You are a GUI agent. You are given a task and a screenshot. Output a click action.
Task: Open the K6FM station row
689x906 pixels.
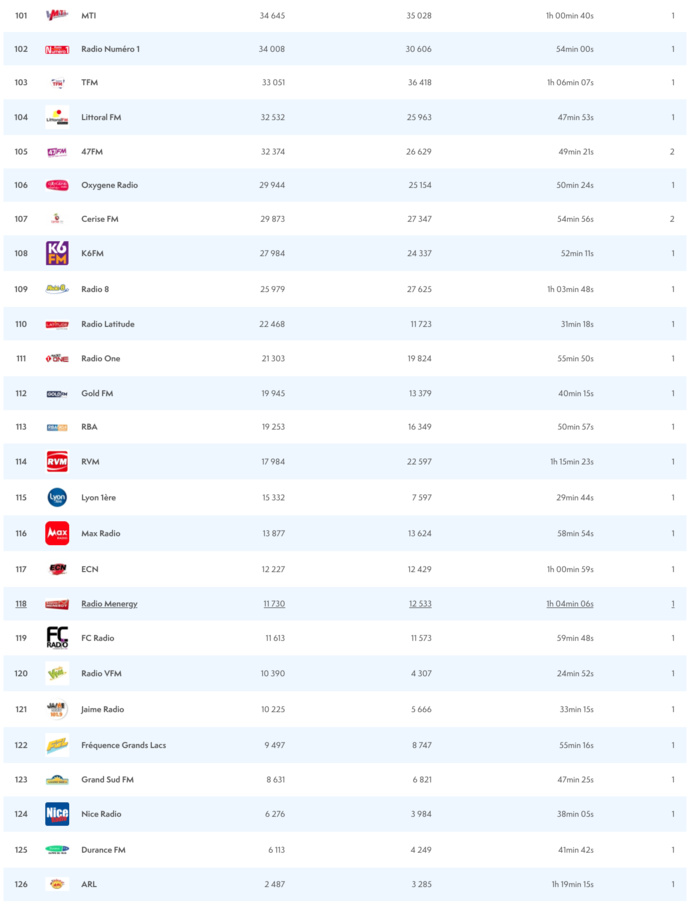pos(92,254)
